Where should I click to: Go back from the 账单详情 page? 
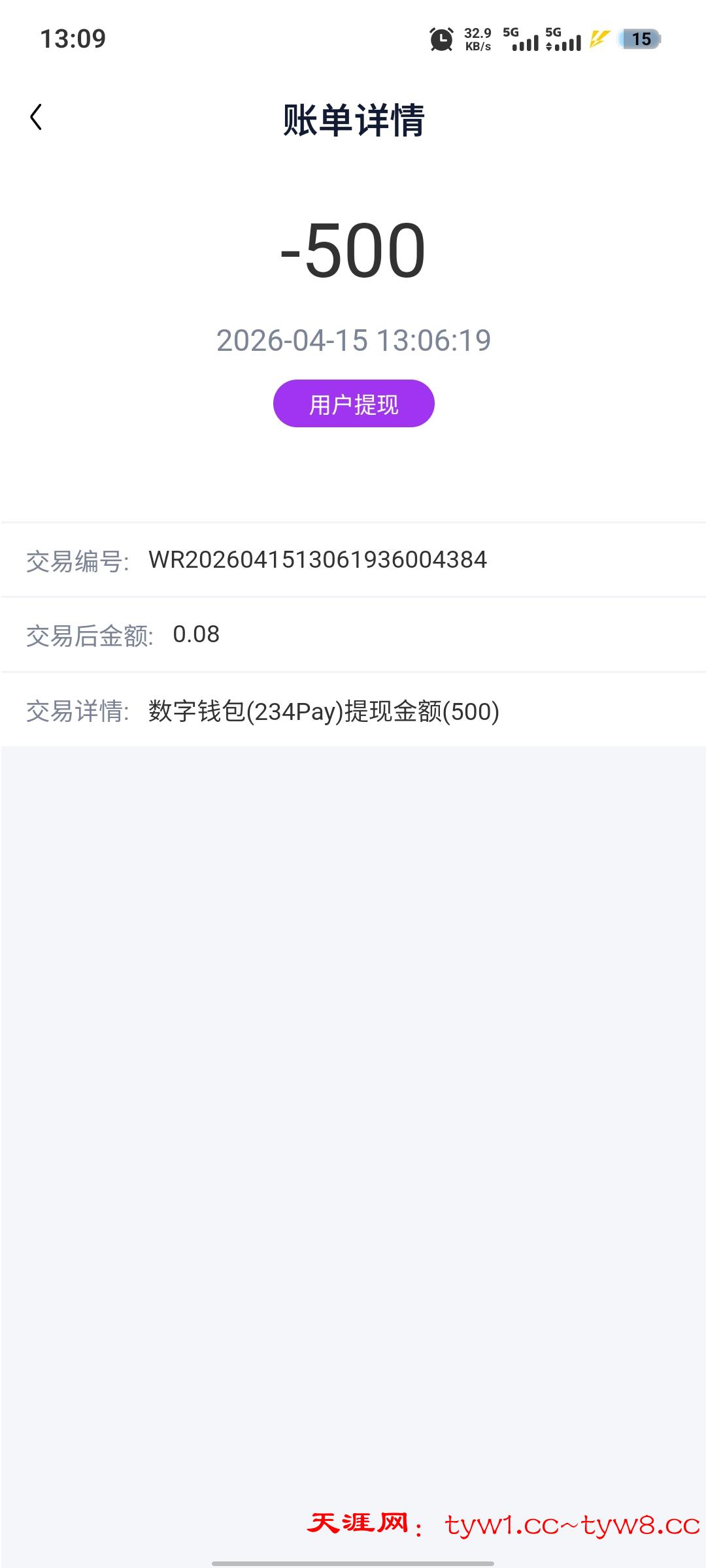point(37,118)
